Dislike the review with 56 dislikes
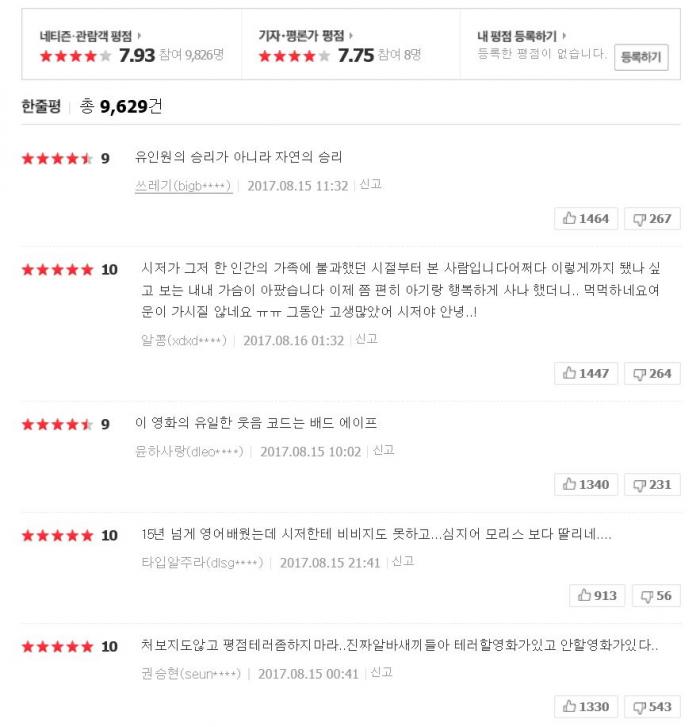 point(655,595)
